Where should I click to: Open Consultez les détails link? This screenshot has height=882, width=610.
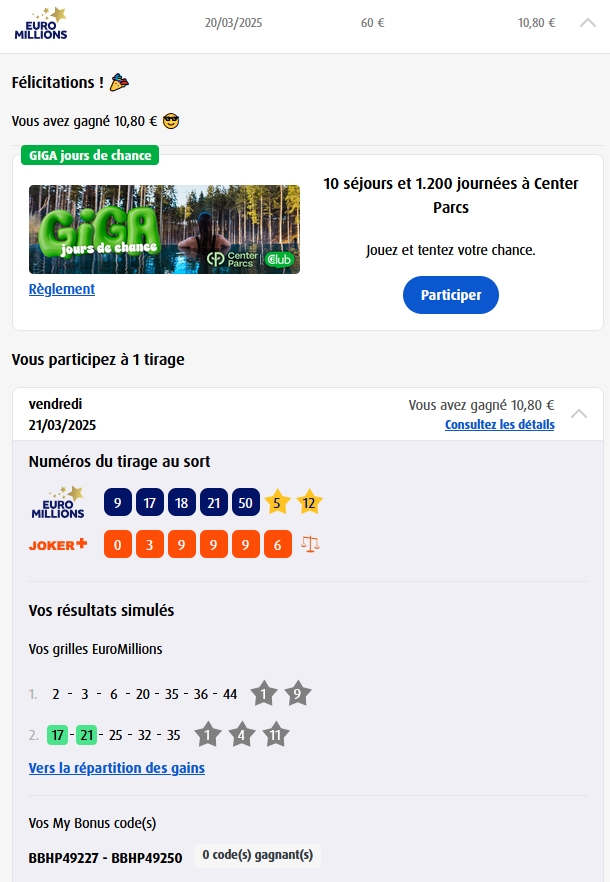[499, 425]
